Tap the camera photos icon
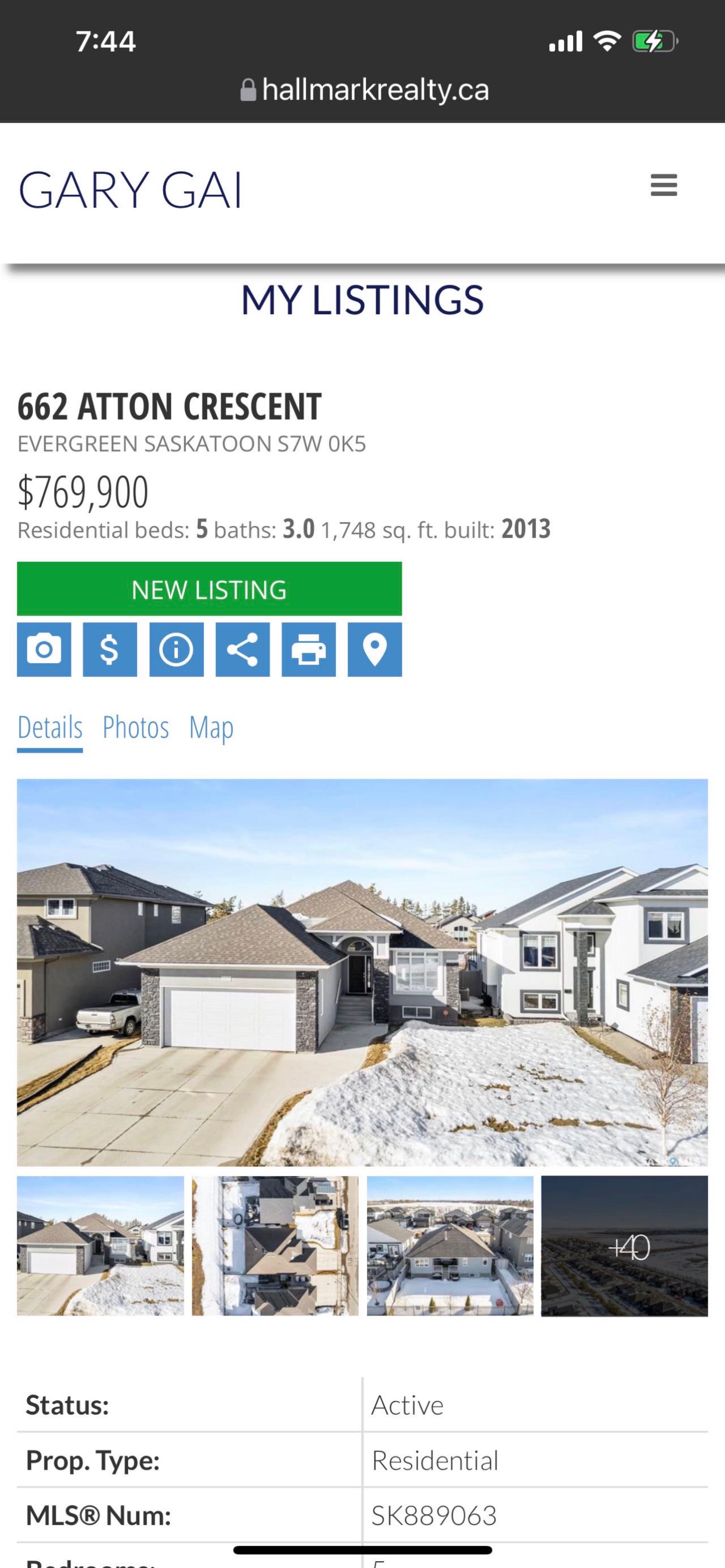Image resolution: width=725 pixels, height=1568 pixels. [x=44, y=649]
